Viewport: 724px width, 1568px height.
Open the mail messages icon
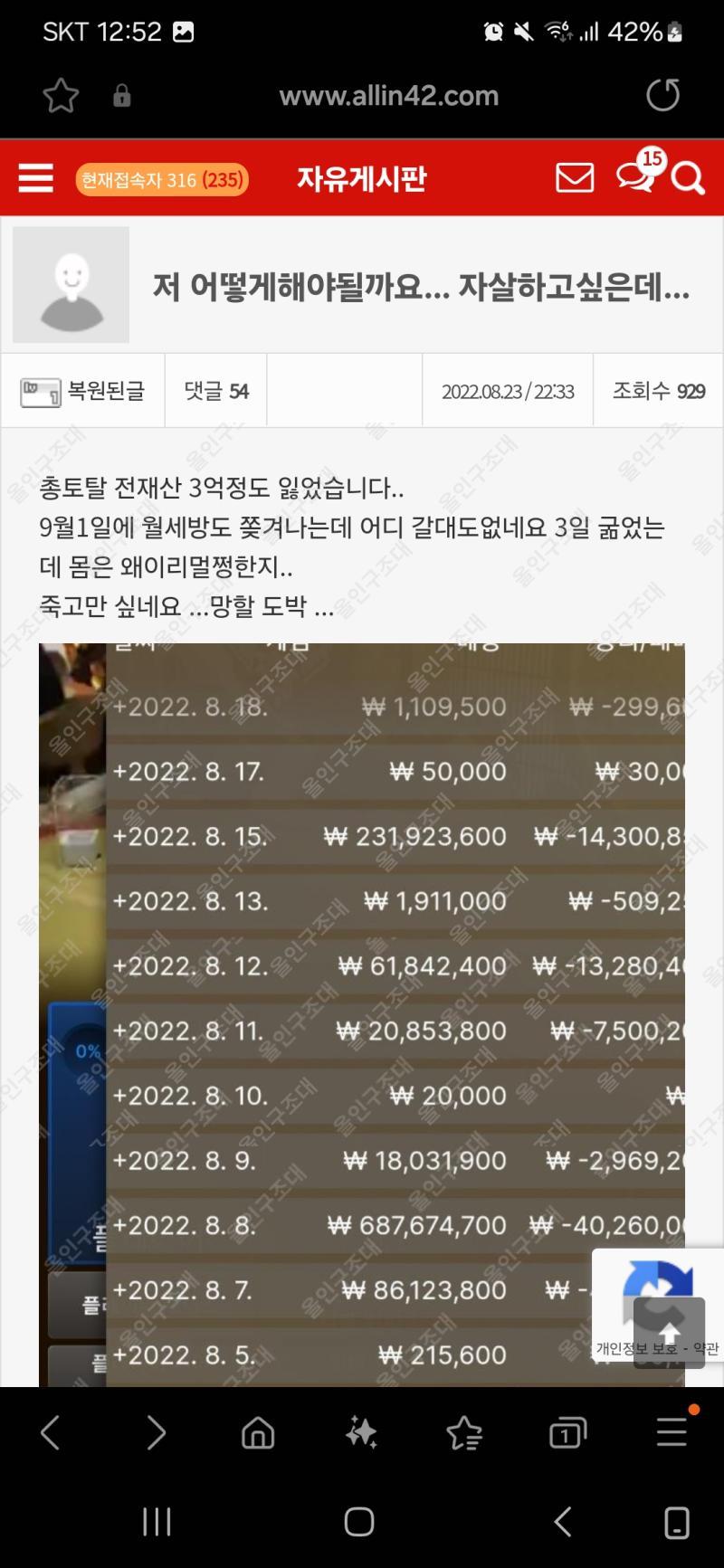click(x=574, y=178)
